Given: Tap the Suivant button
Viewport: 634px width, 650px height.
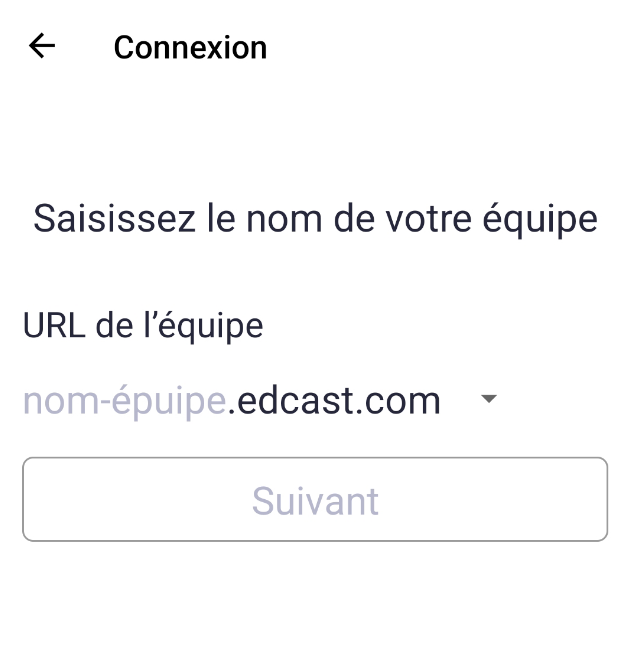Looking at the screenshot, I should tap(315, 500).
